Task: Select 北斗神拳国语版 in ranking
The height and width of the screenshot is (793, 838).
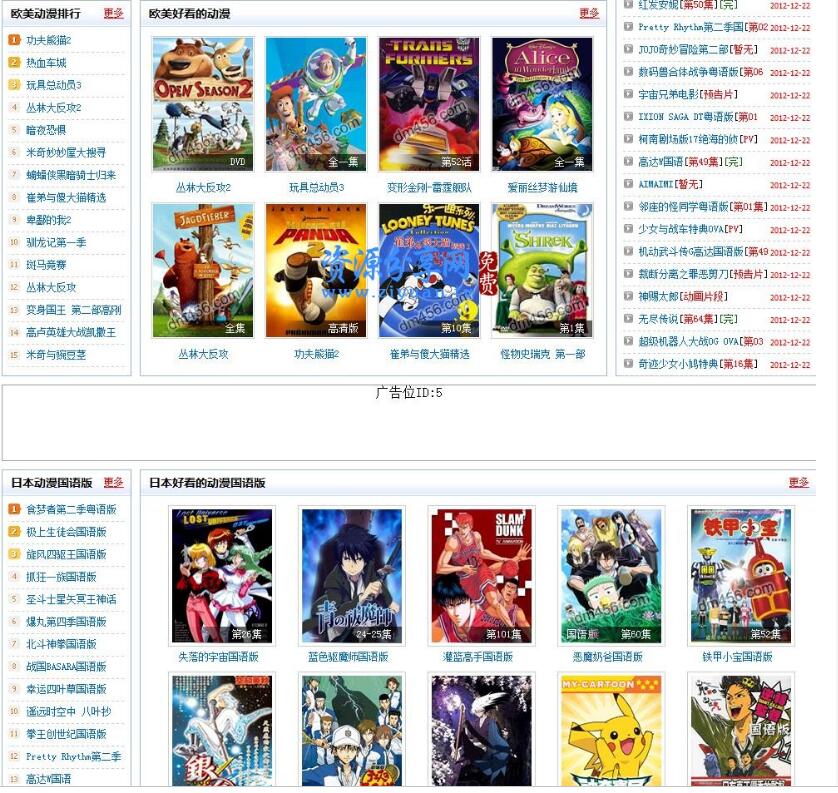Action: [x=61, y=644]
